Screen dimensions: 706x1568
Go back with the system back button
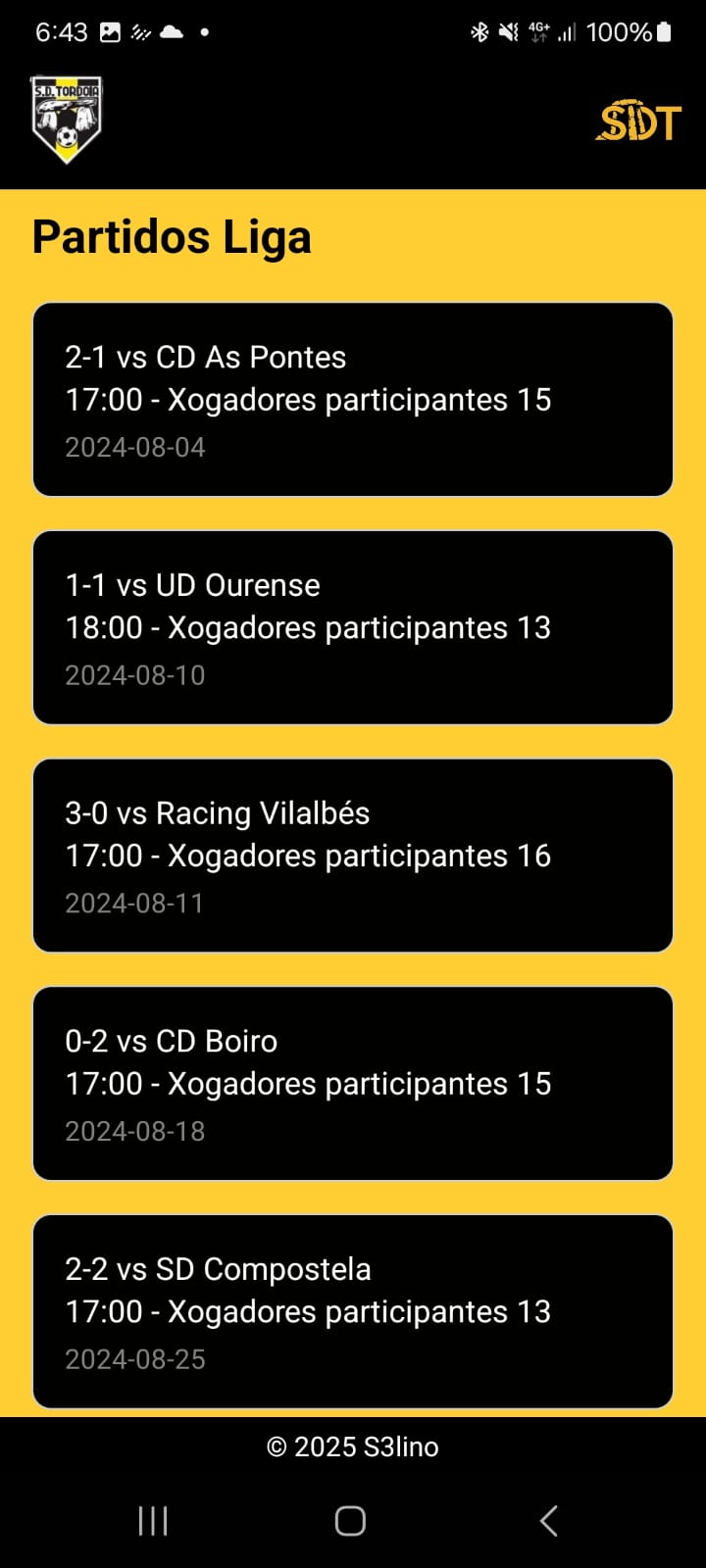pos(548,1520)
